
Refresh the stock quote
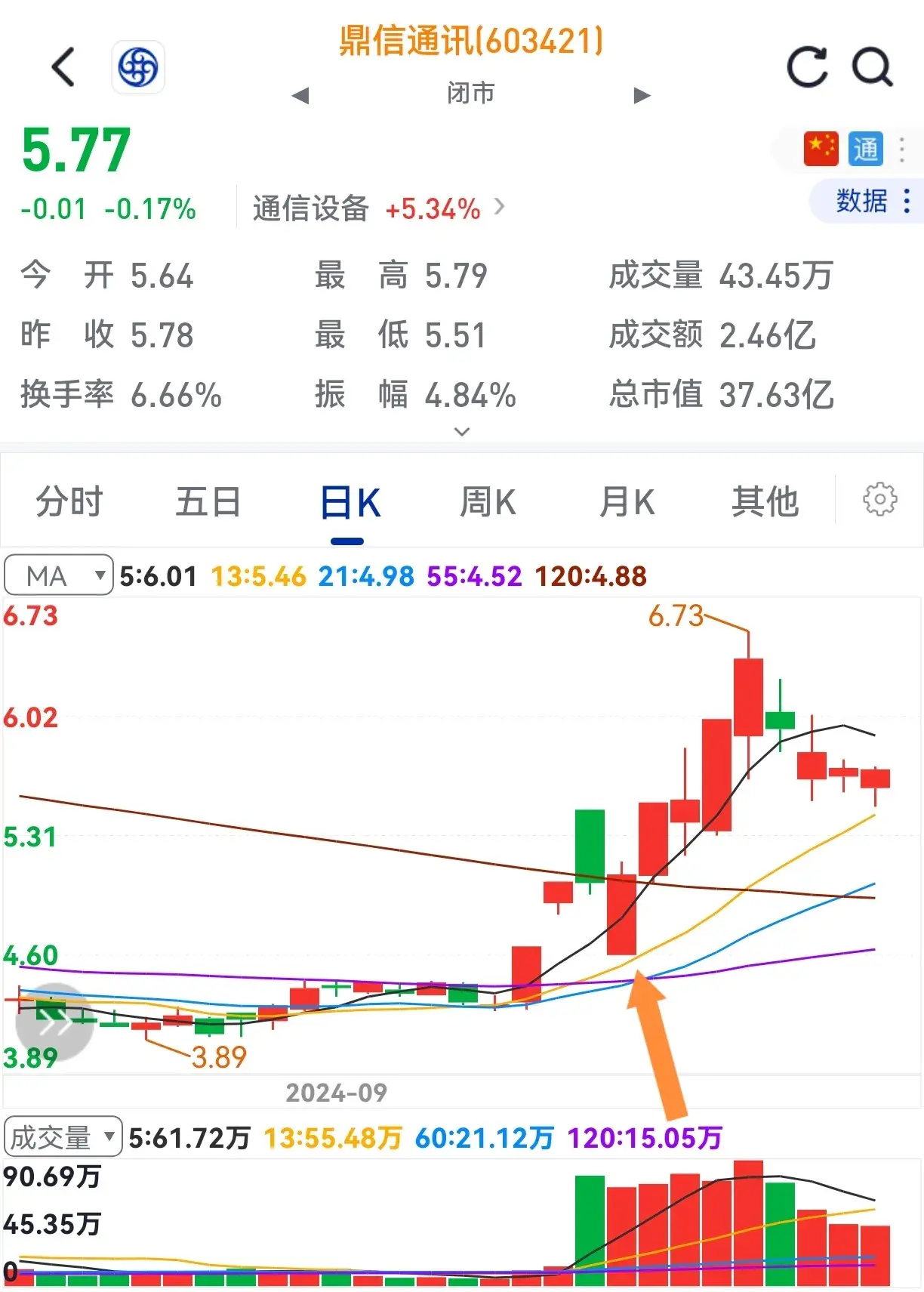pos(807,67)
